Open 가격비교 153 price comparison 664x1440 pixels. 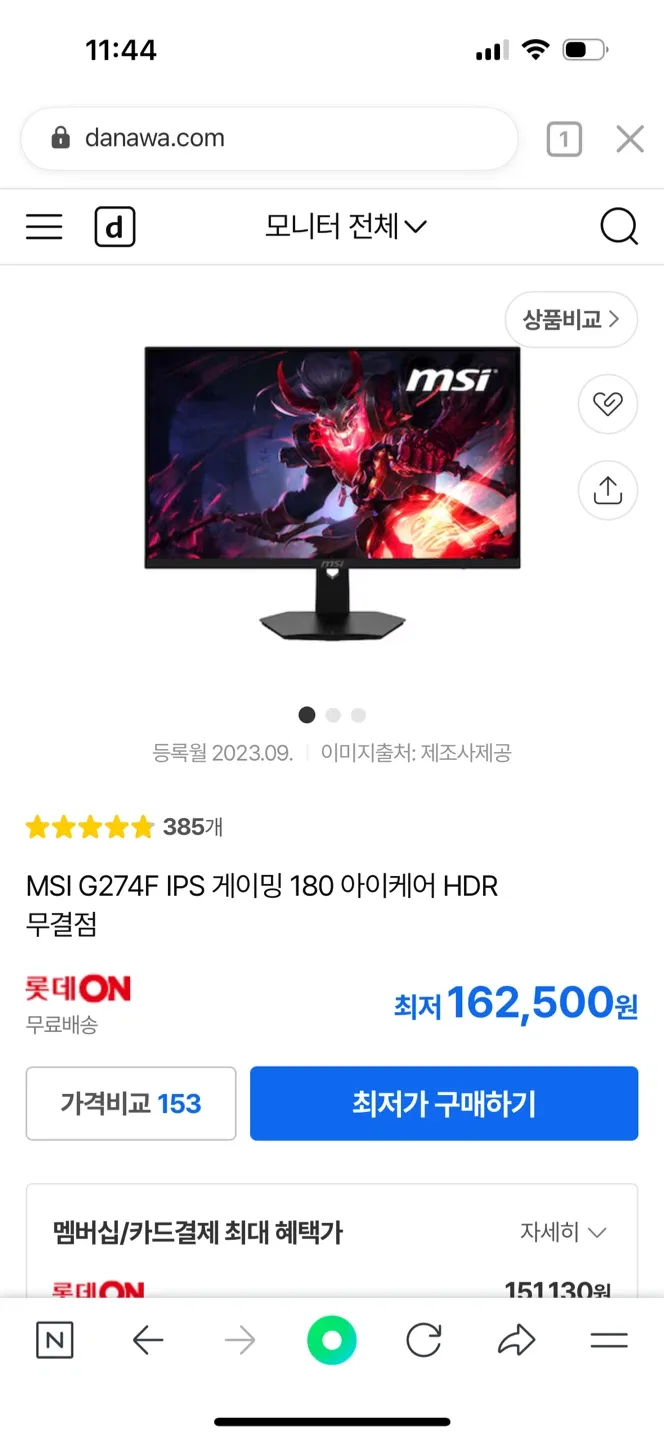[x=131, y=1103]
